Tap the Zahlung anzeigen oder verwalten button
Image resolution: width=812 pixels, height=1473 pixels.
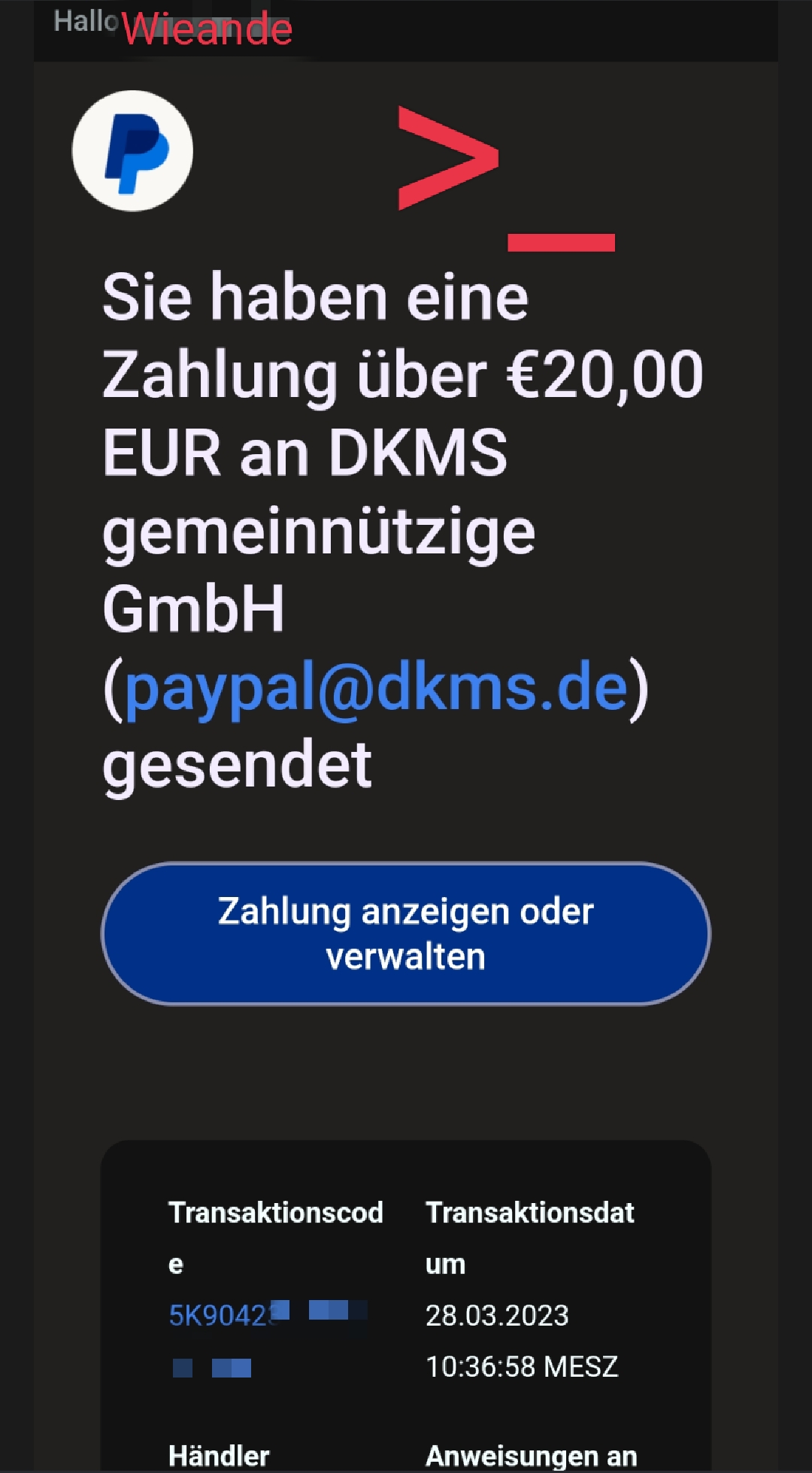pos(406,933)
